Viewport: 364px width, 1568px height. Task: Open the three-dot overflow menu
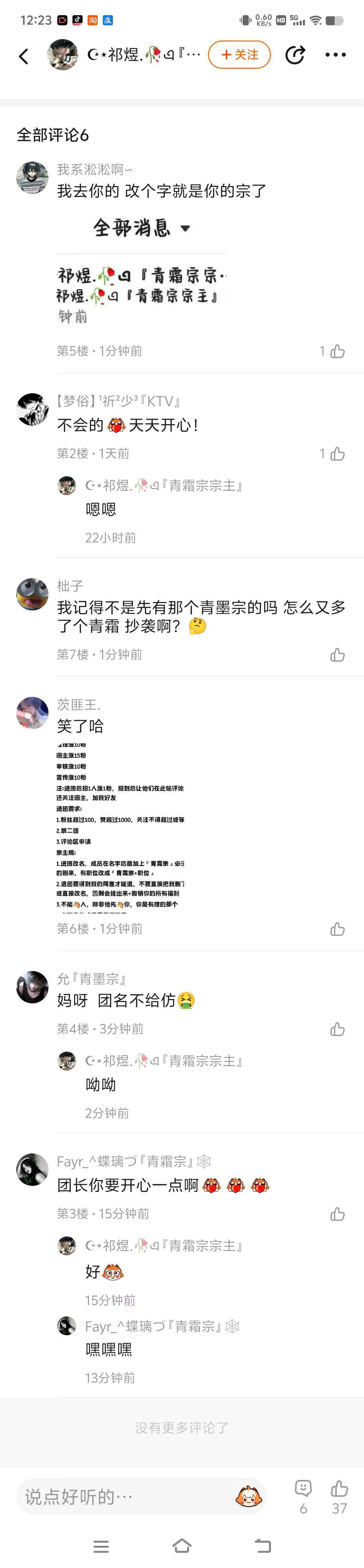[335, 55]
